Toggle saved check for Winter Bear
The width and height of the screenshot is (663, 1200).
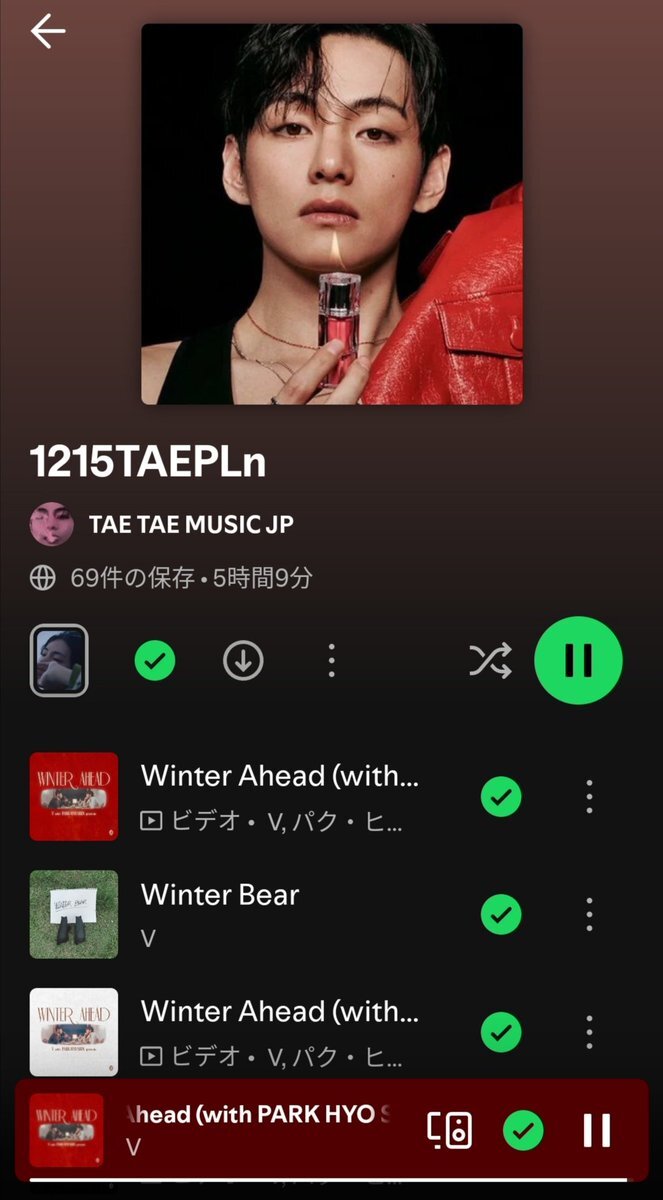[501, 914]
